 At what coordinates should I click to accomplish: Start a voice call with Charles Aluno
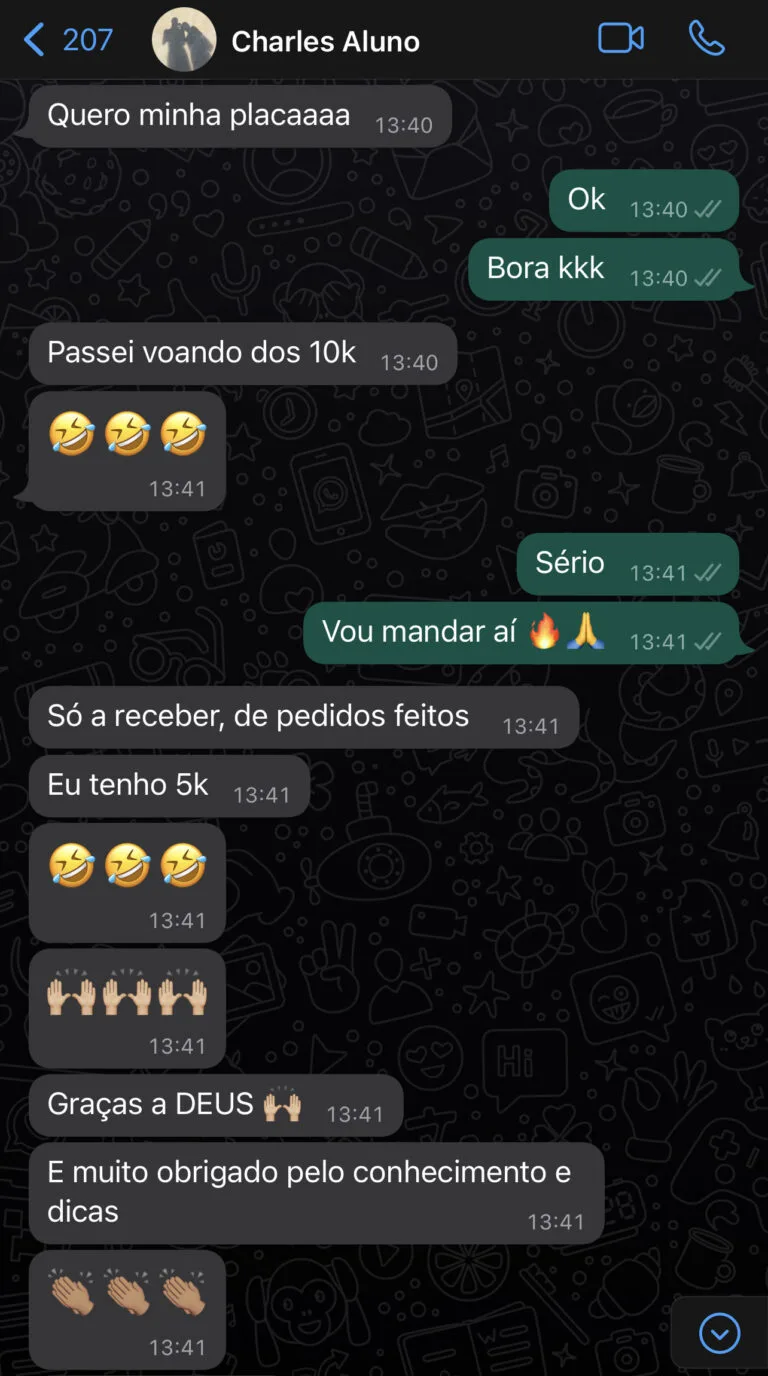706,39
